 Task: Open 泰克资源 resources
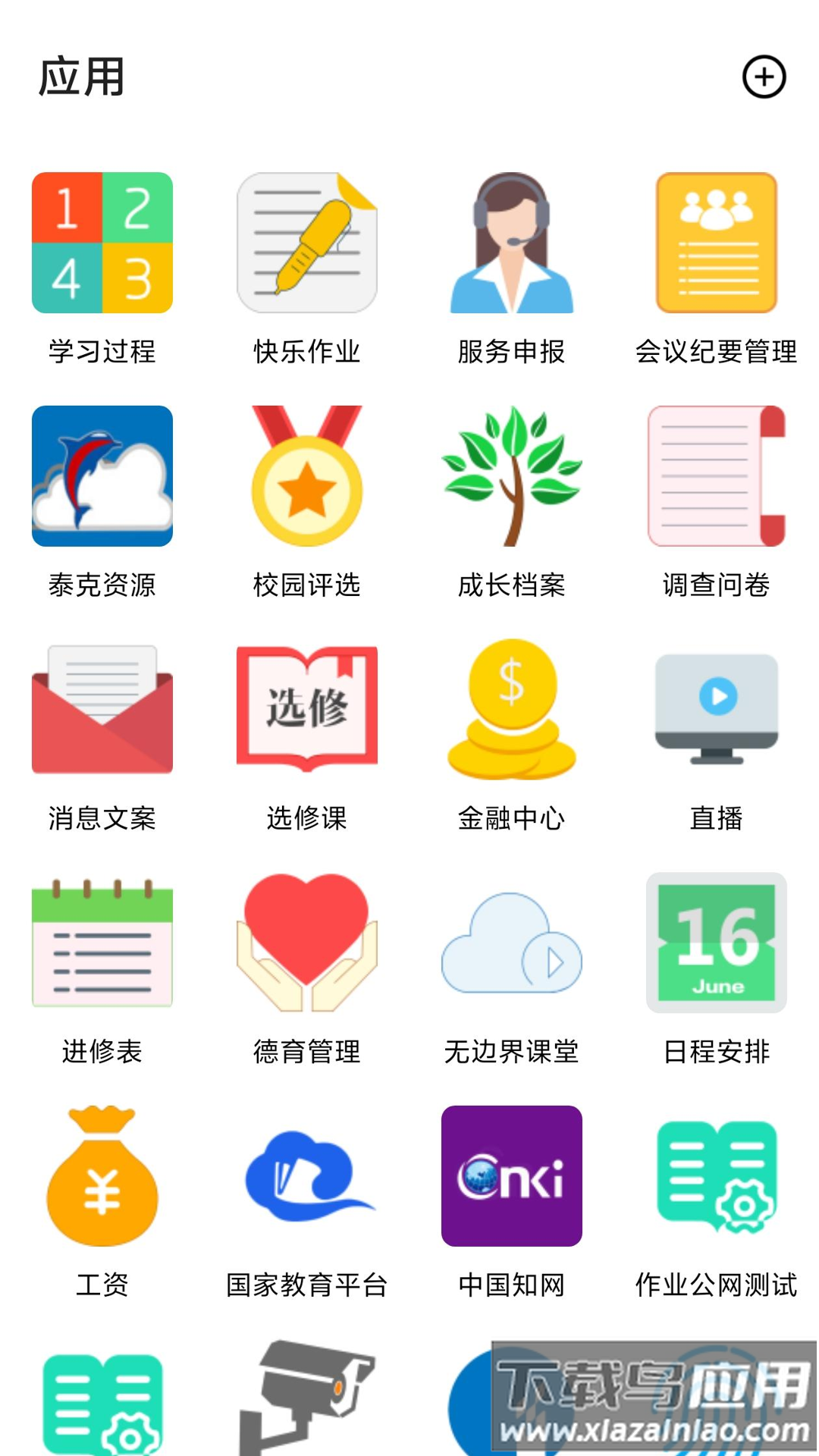click(x=102, y=476)
